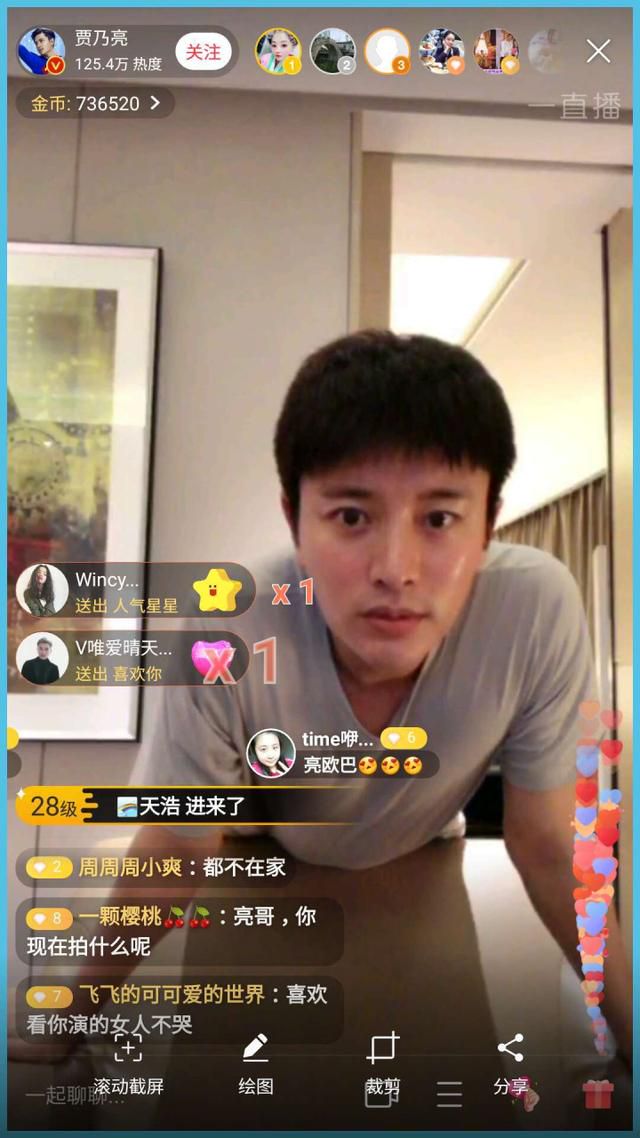Viewport: 640px width, 1138px height.
Task: Open the 金币 736520 coin ranking
Action: pyautogui.click(x=95, y=103)
